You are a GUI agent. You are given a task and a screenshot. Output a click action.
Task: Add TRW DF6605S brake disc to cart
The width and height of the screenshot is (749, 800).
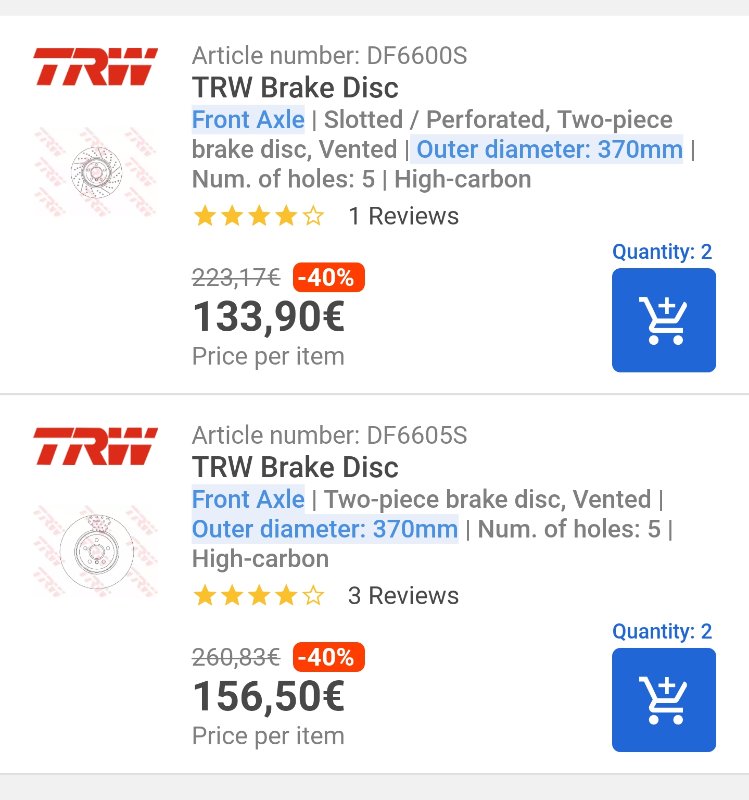point(663,700)
